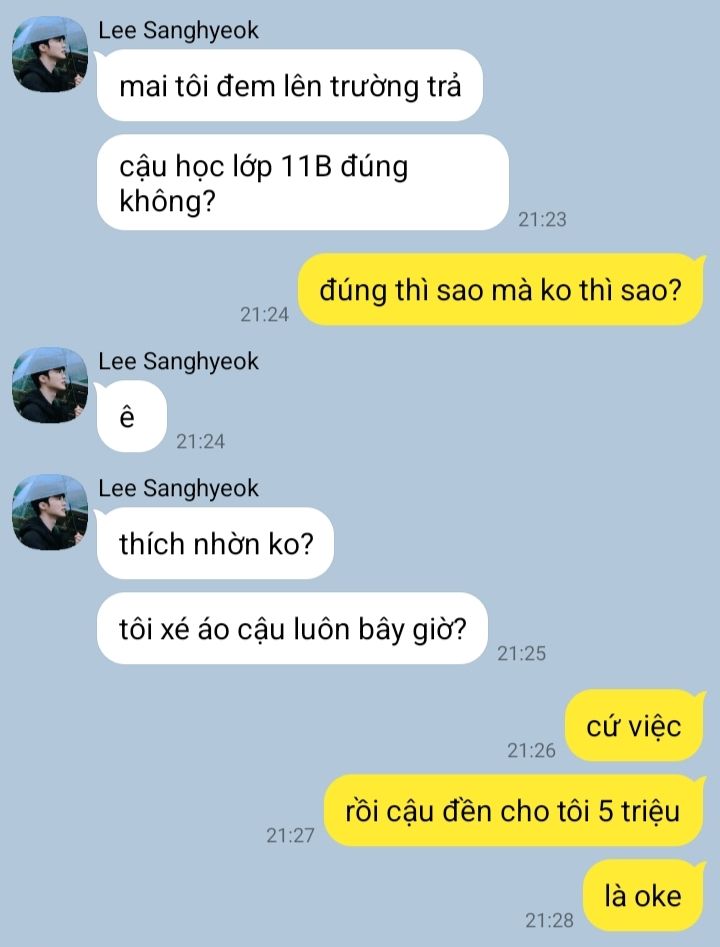Tap Lee Sanghyeok's avatar next to 'ê' message
This screenshot has width=720, height=947.
(50, 385)
